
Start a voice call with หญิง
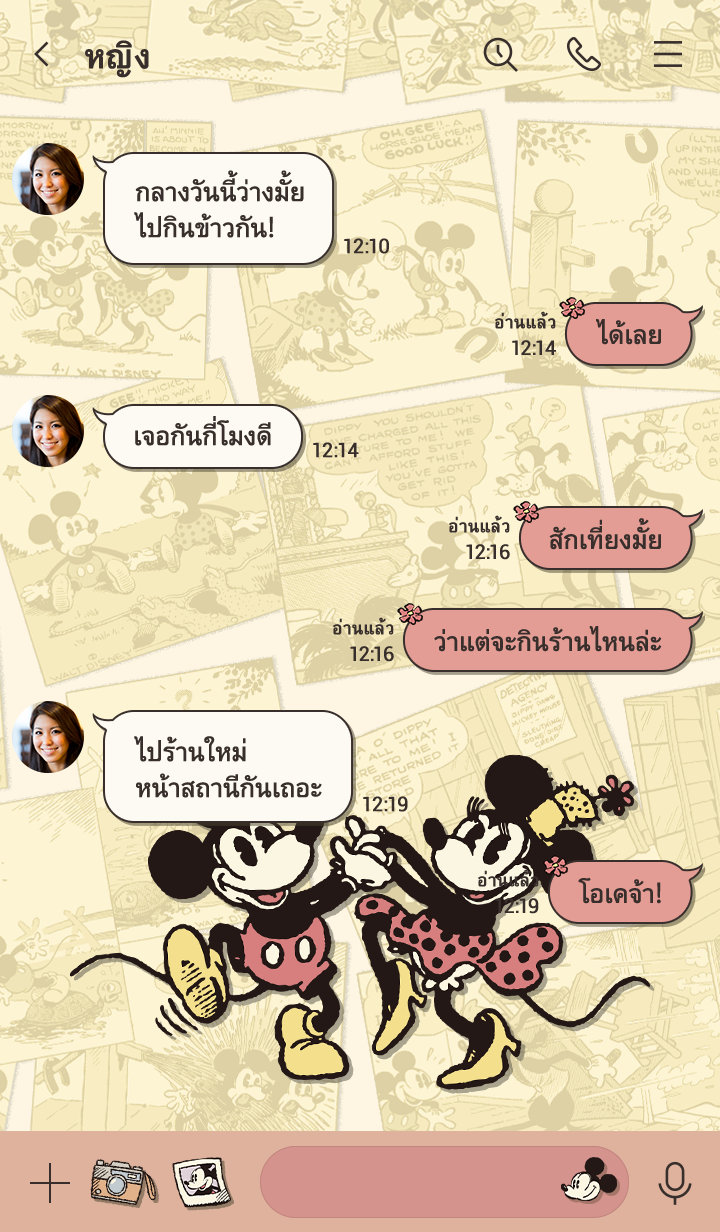coord(583,55)
